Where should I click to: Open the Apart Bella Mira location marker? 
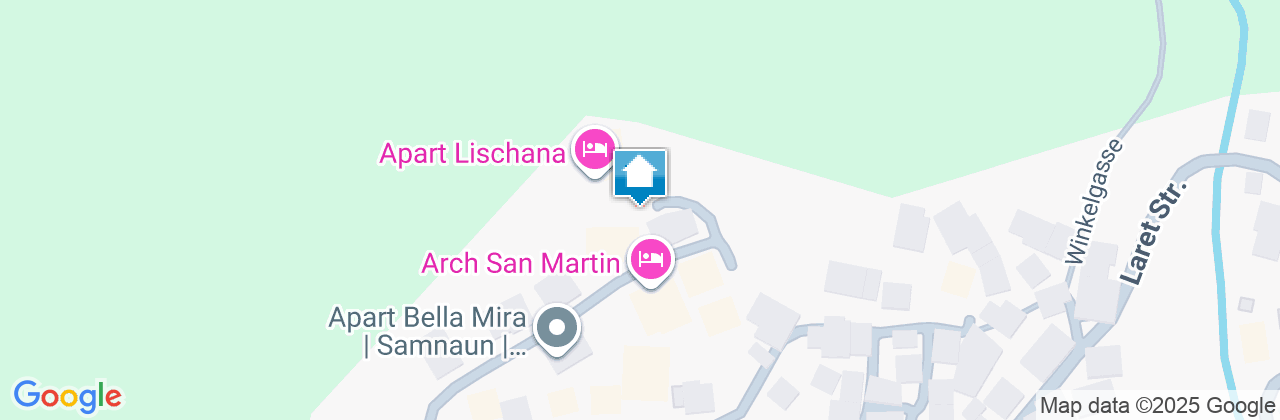[557, 328]
